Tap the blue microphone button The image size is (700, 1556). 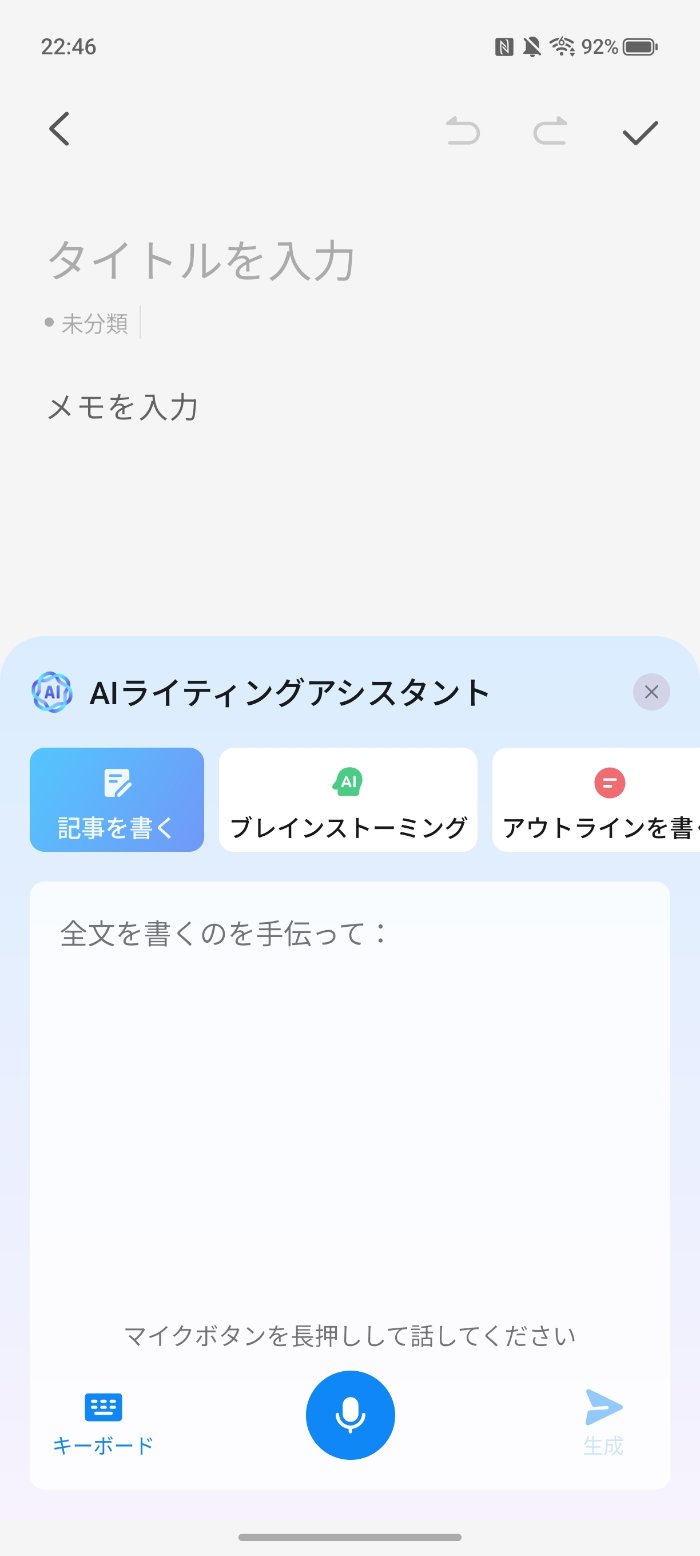tap(350, 1415)
